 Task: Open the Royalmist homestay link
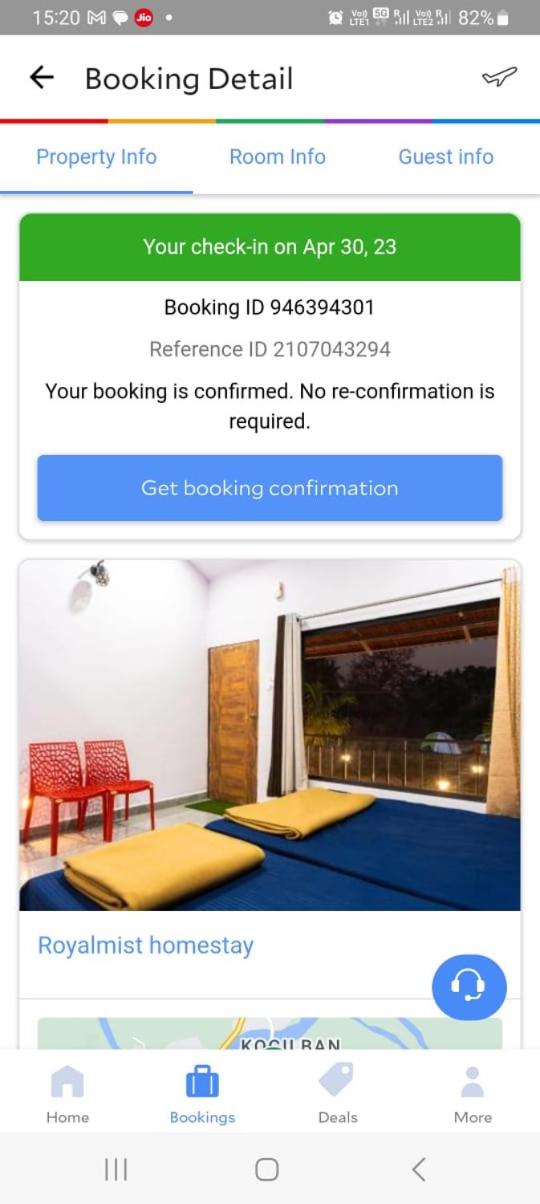click(146, 945)
